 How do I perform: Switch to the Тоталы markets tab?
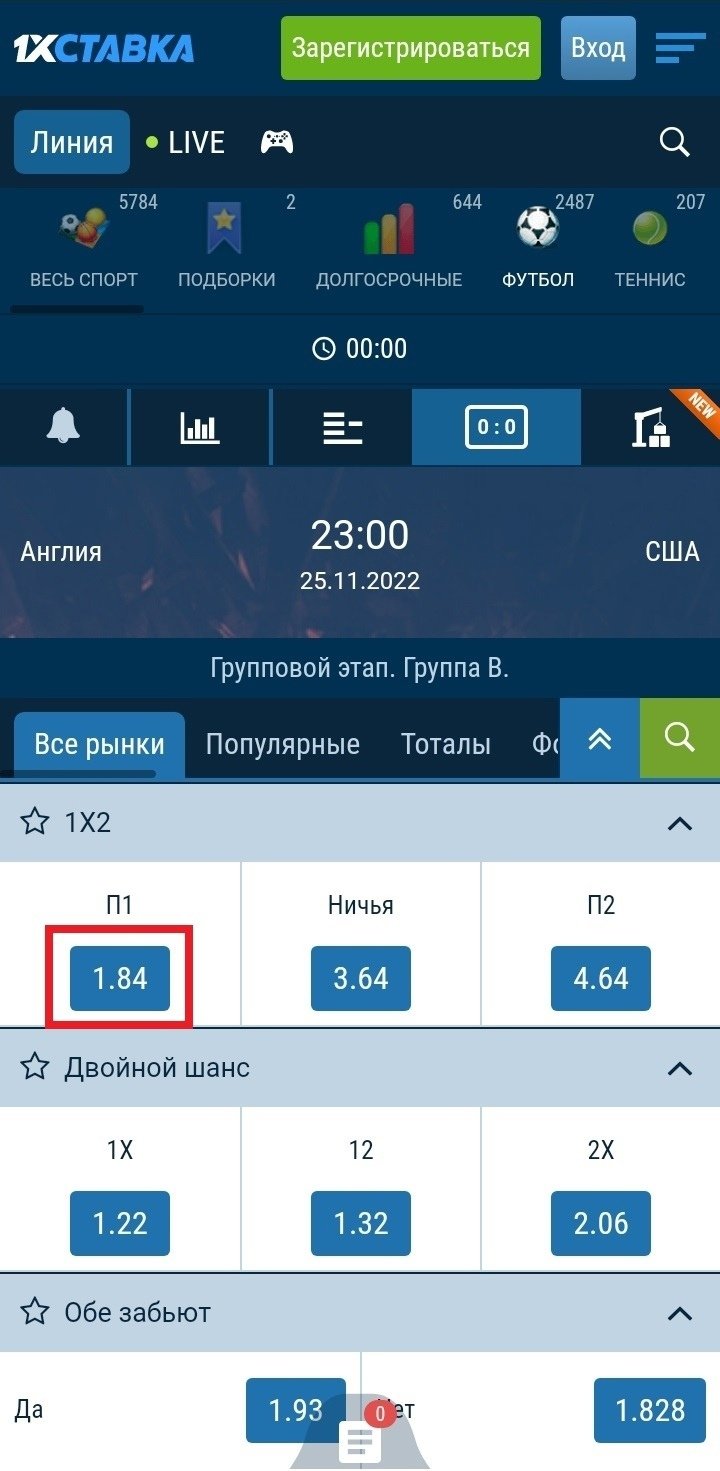point(445,744)
